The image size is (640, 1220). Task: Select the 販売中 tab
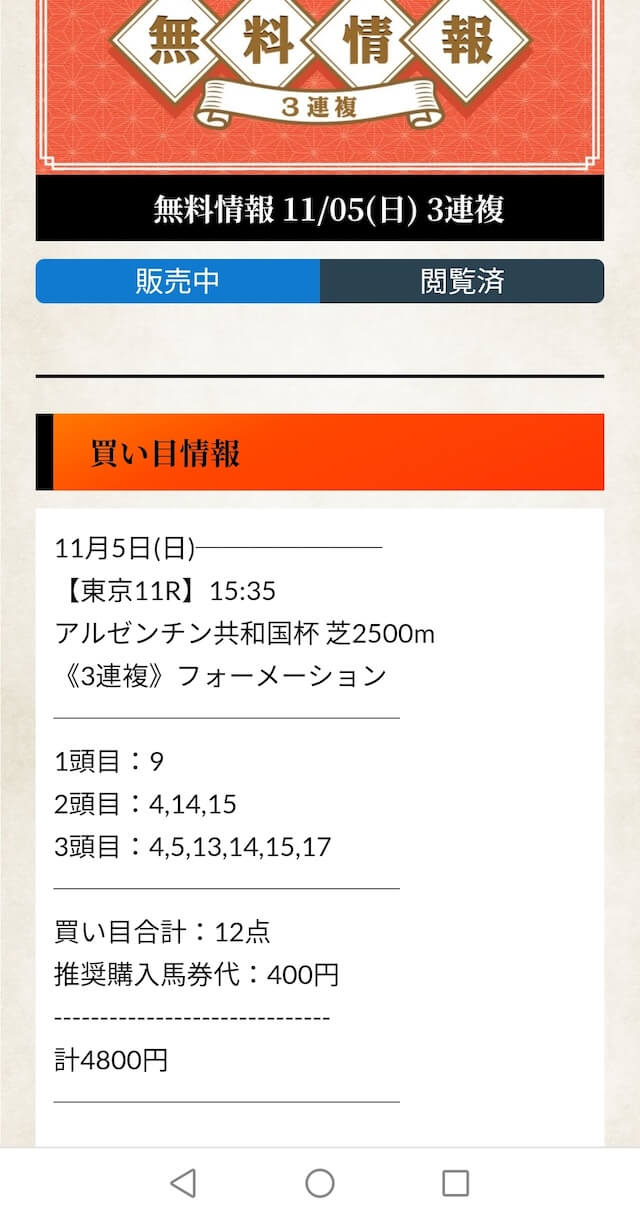178,281
